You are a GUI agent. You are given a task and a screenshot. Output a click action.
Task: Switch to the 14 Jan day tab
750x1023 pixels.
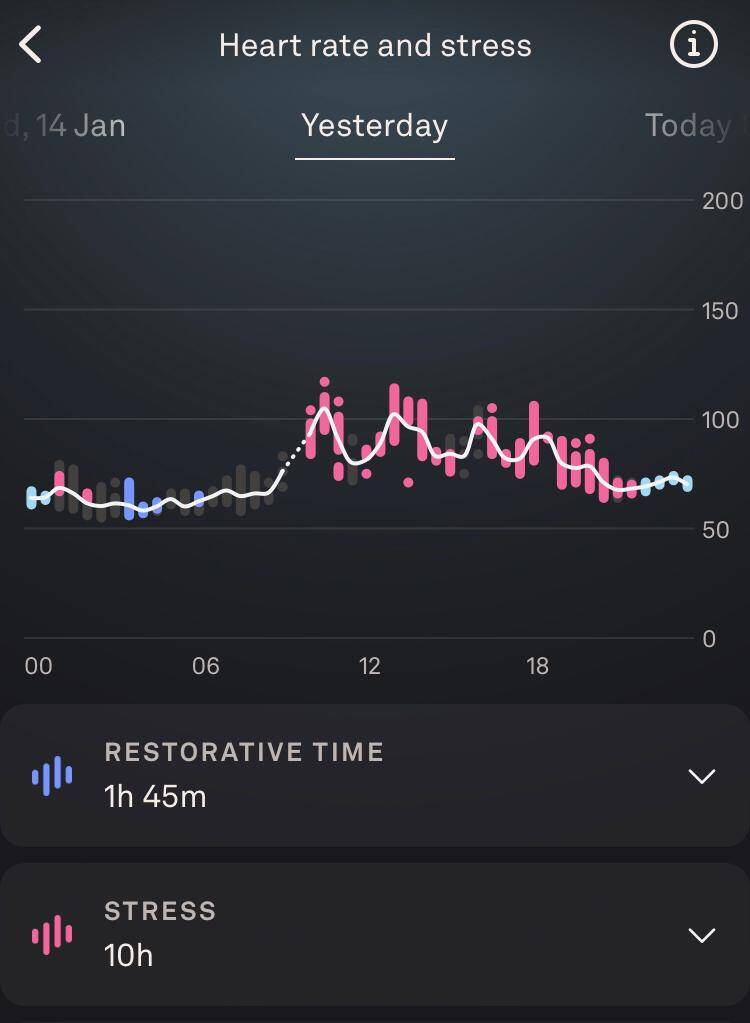tap(70, 126)
